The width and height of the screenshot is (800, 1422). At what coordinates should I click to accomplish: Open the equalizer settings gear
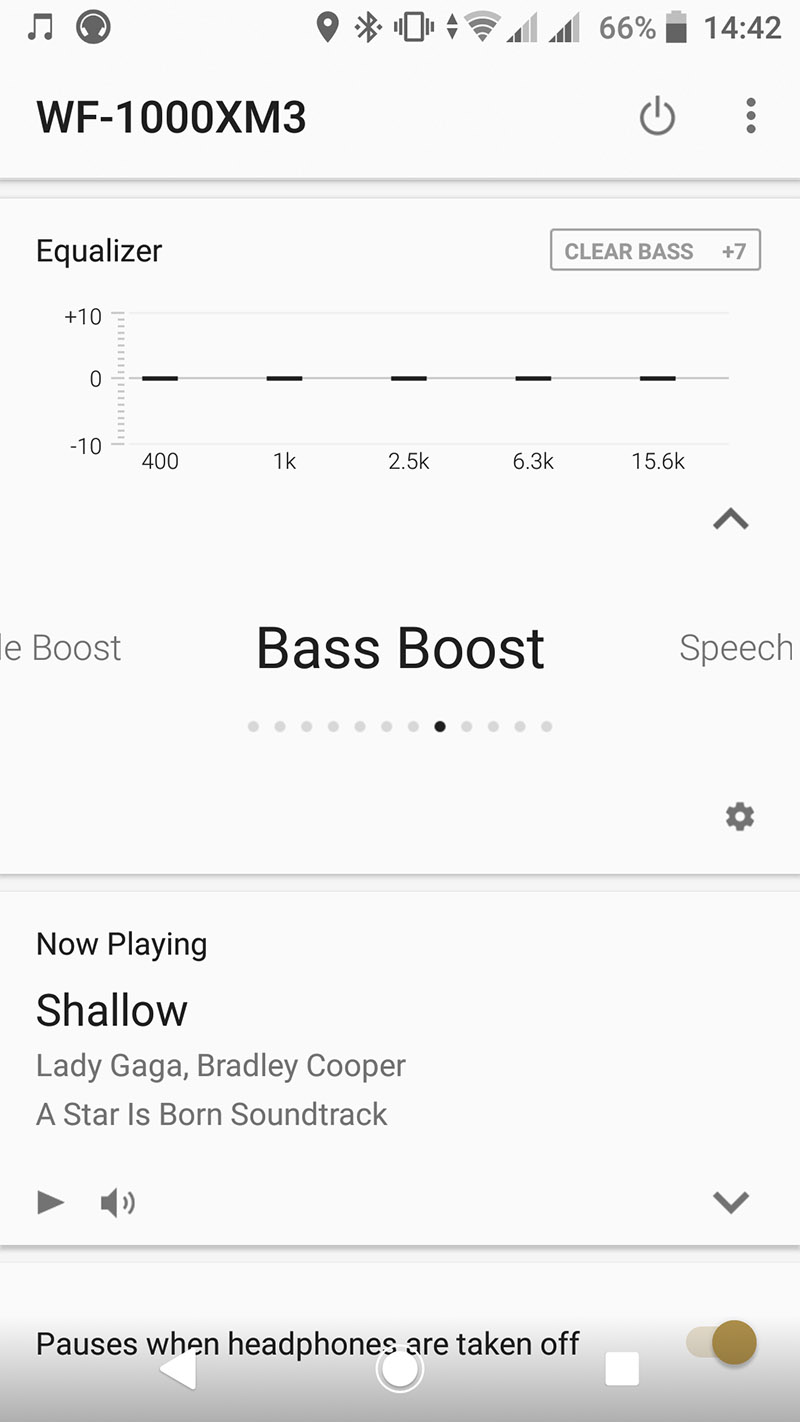coord(740,816)
